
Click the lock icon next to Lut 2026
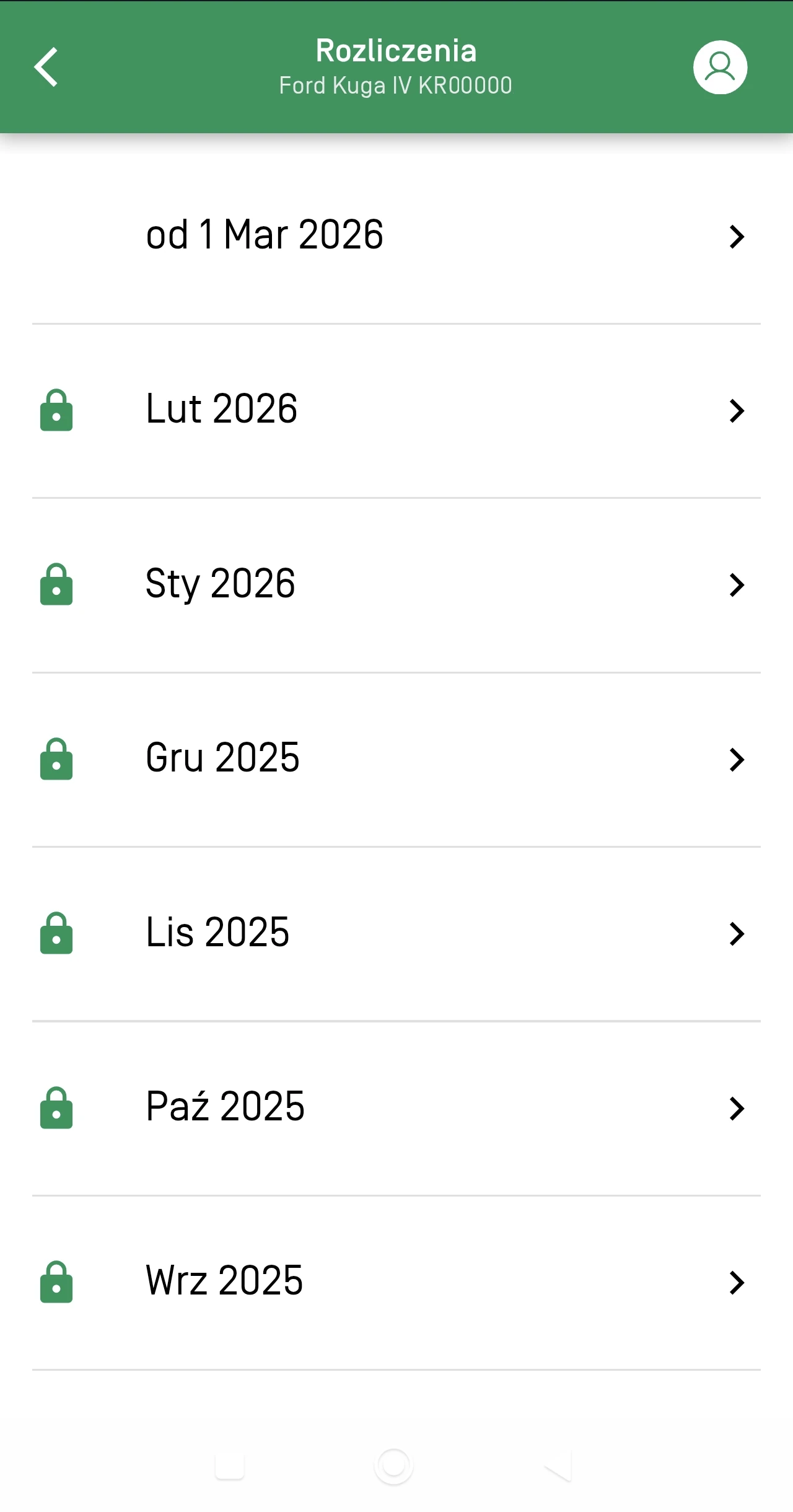click(x=56, y=410)
